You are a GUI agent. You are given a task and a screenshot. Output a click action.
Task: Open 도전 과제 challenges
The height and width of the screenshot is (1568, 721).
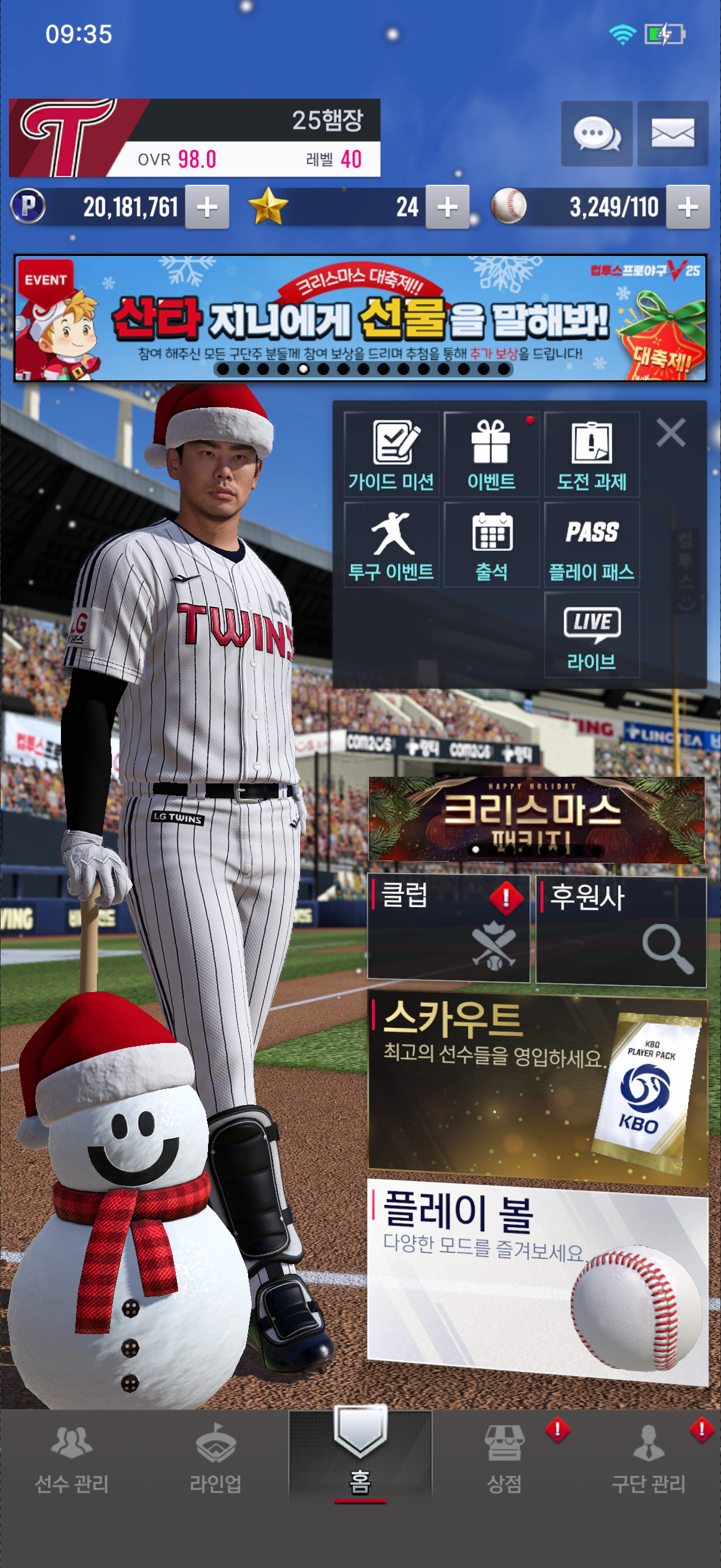(x=591, y=454)
